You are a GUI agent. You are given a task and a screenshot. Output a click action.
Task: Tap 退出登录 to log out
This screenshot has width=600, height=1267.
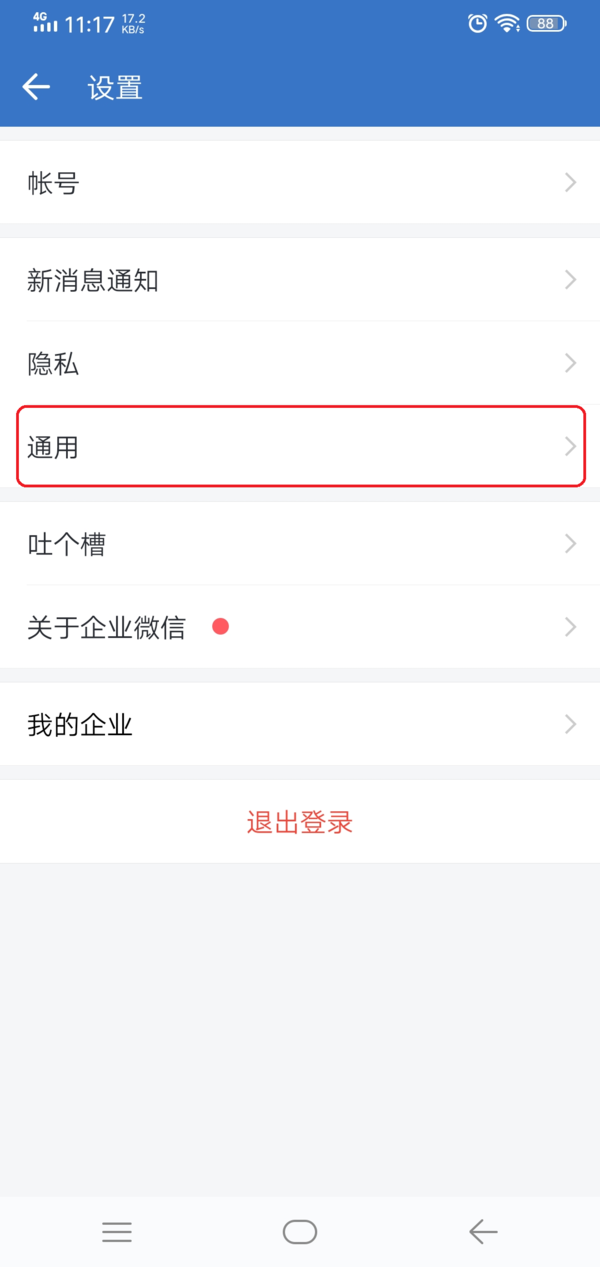[300, 822]
